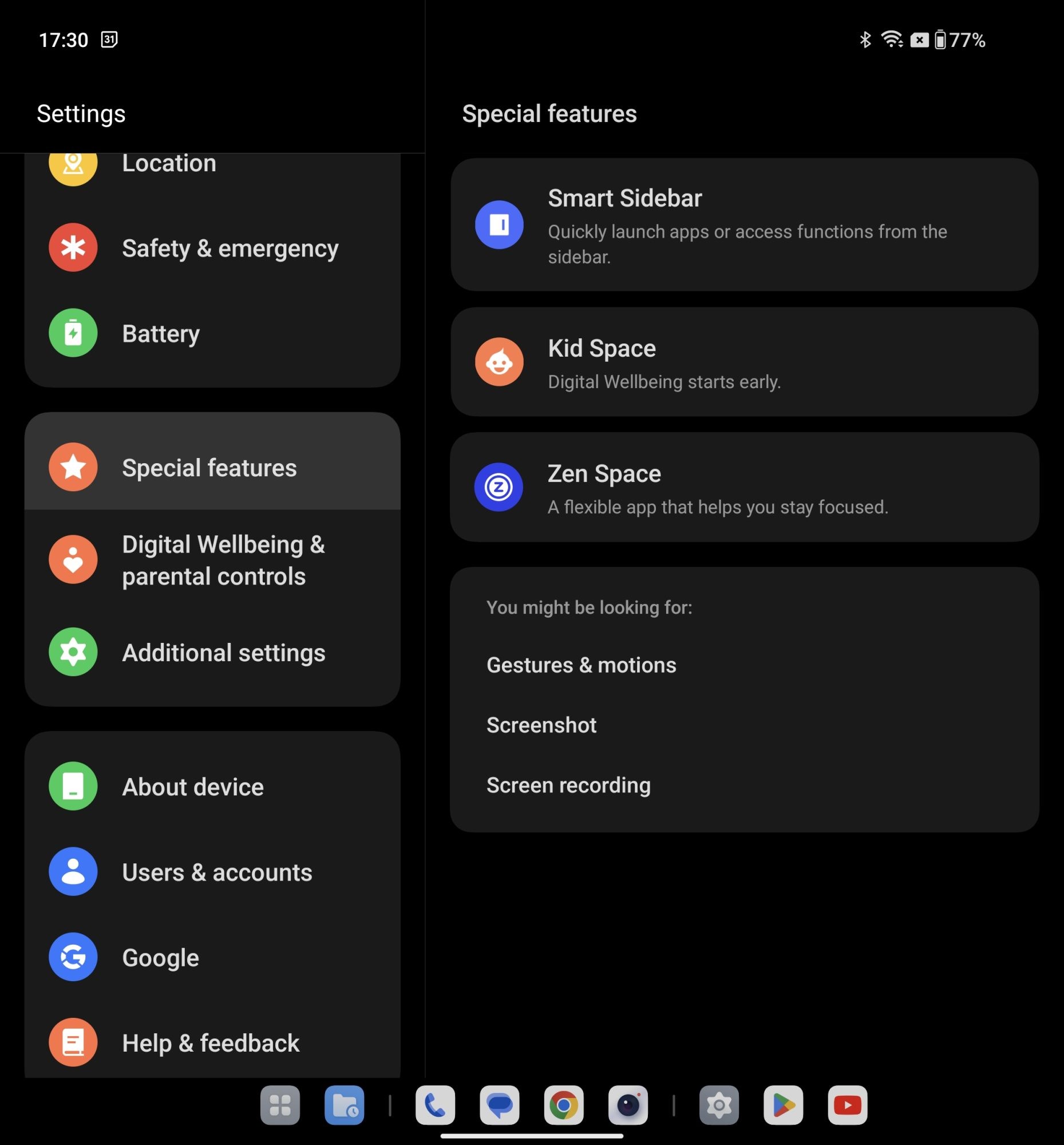Open the app drawer grid icon
This screenshot has height=1145, width=1064.
(280, 1105)
